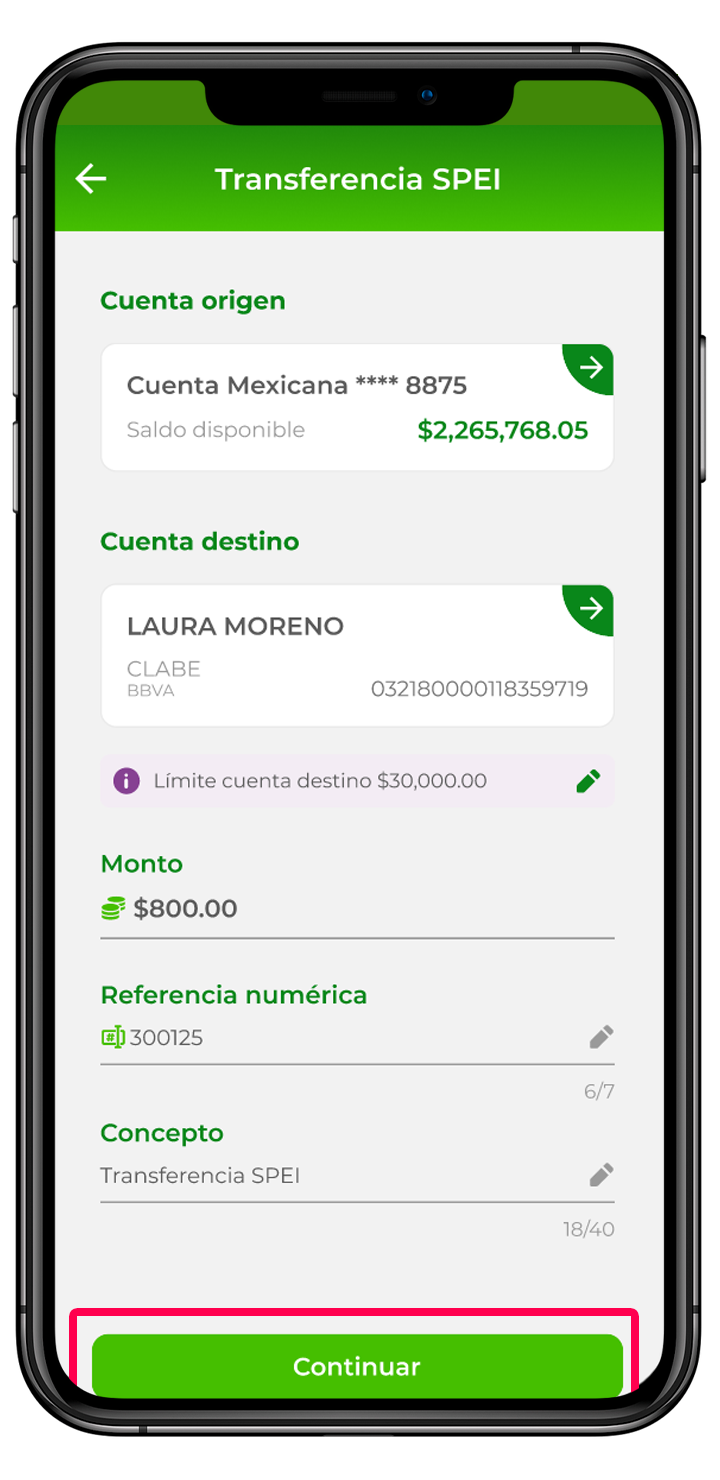Go back using the header arrow
This screenshot has height=1480, width=720.
tap(91, 179)
